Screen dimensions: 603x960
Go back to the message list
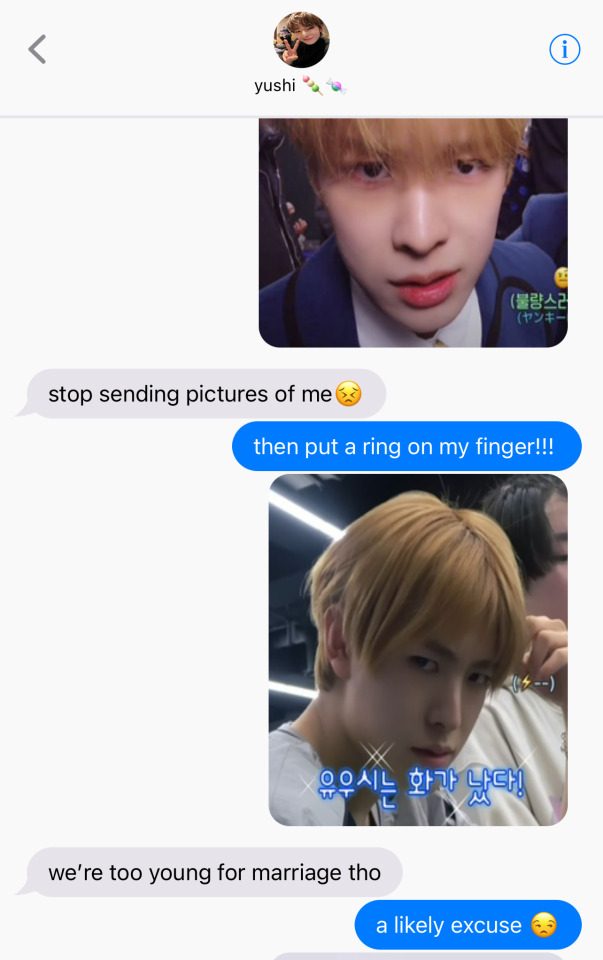click(37, 49)
